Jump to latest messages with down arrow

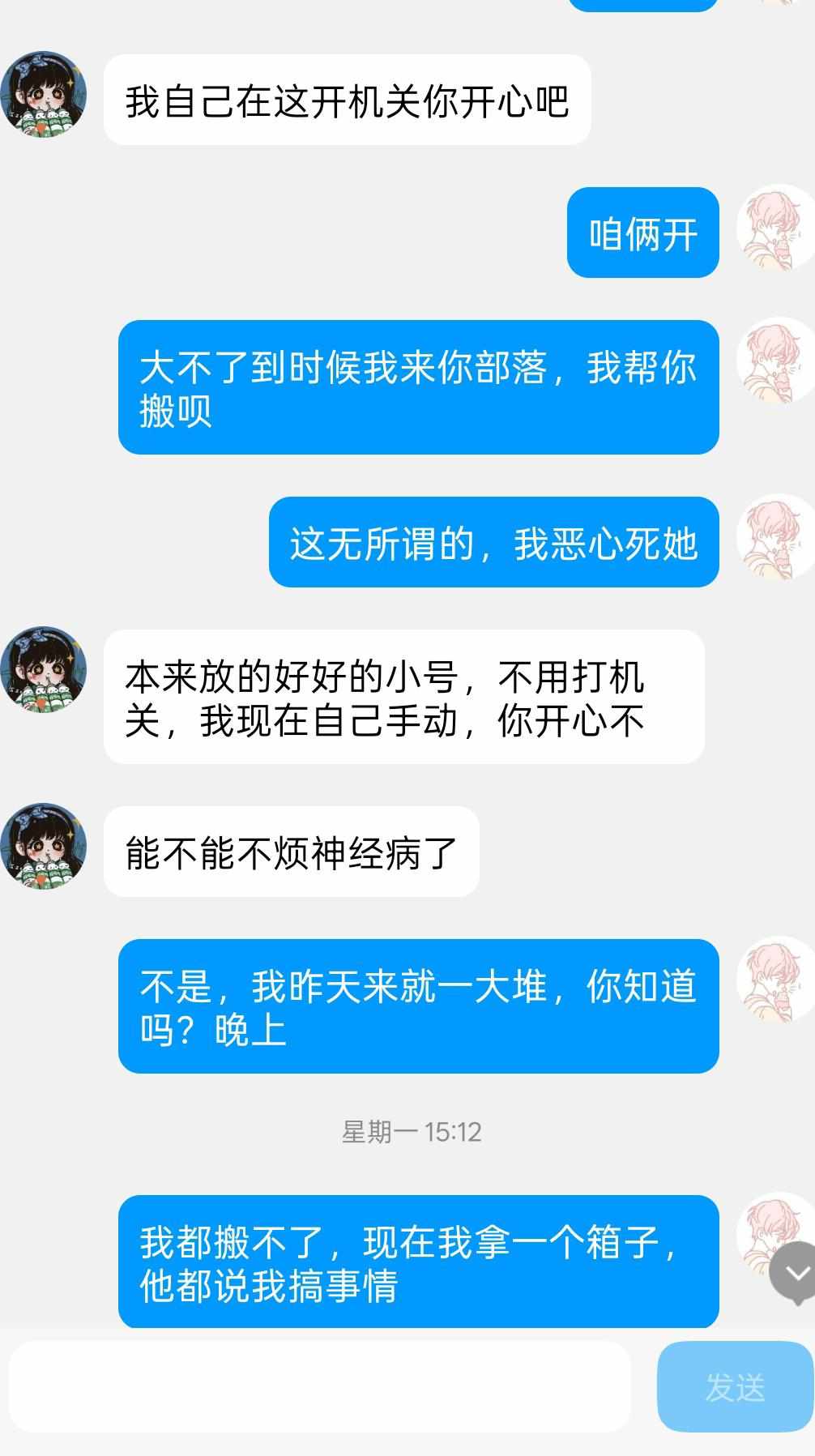click(794, 1274)
